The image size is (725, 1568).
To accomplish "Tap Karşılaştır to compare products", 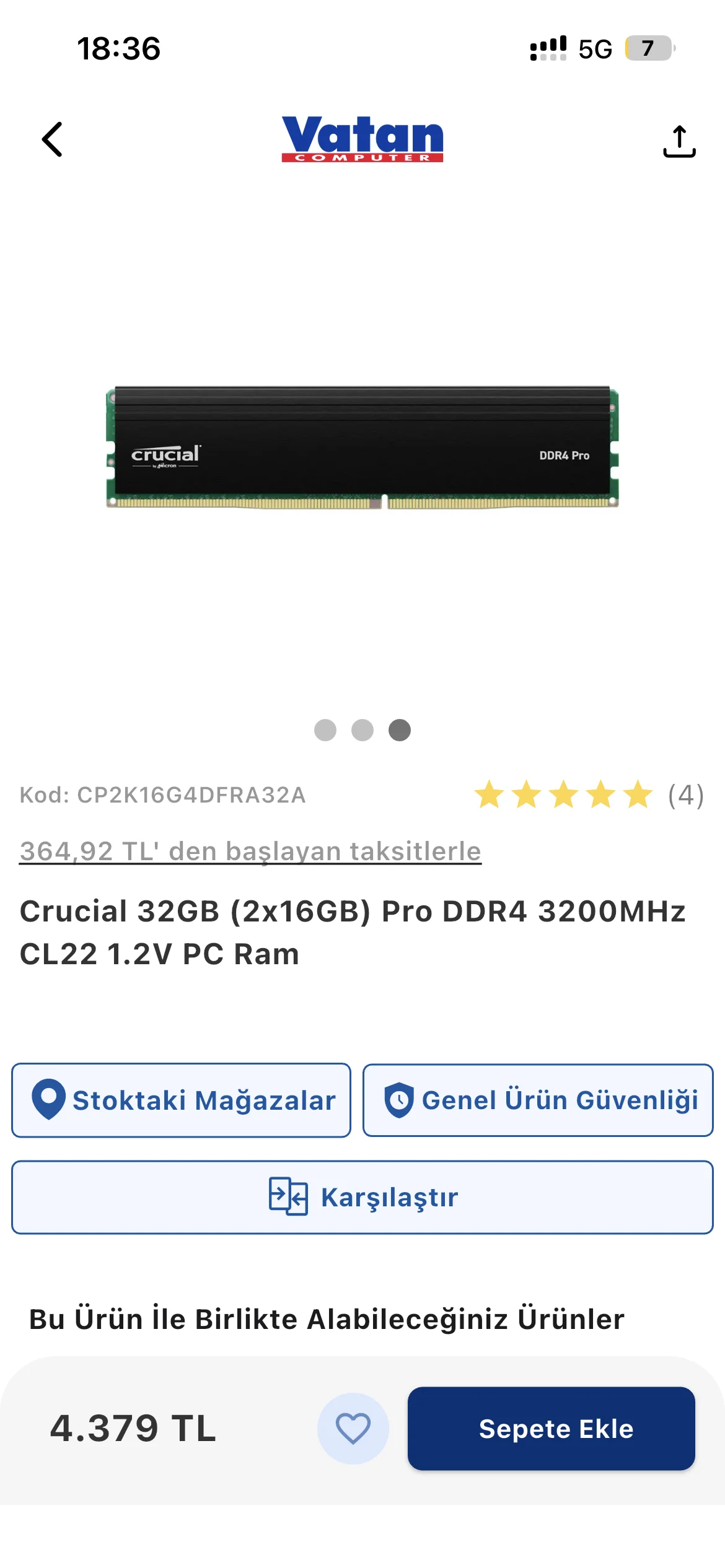I will coord(362,1197).
